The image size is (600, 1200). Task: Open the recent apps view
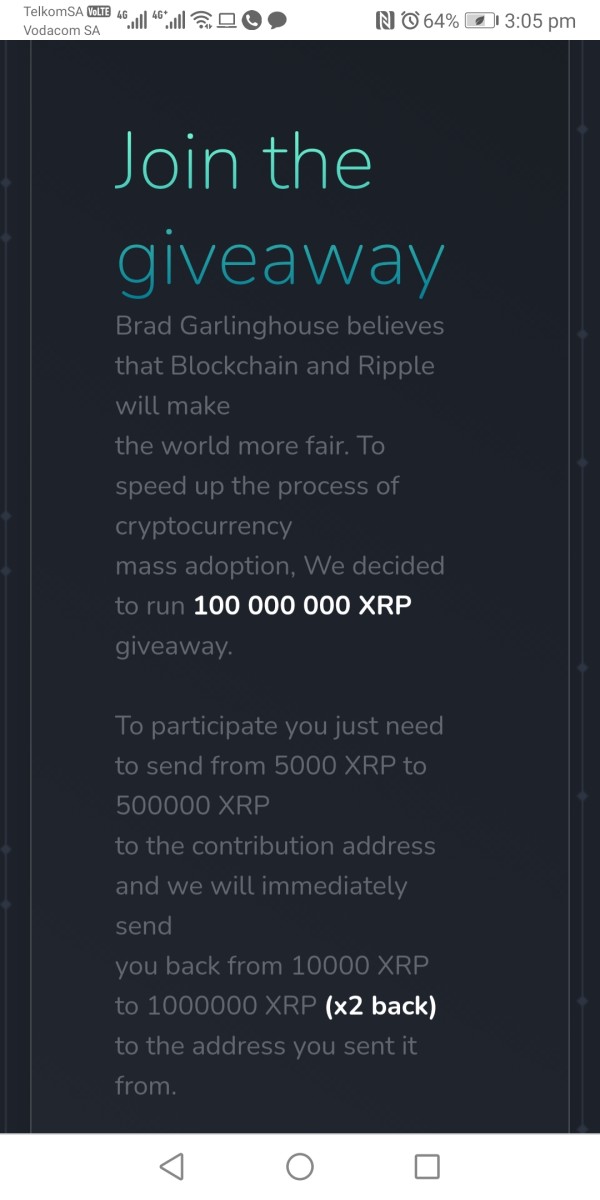427,1166
